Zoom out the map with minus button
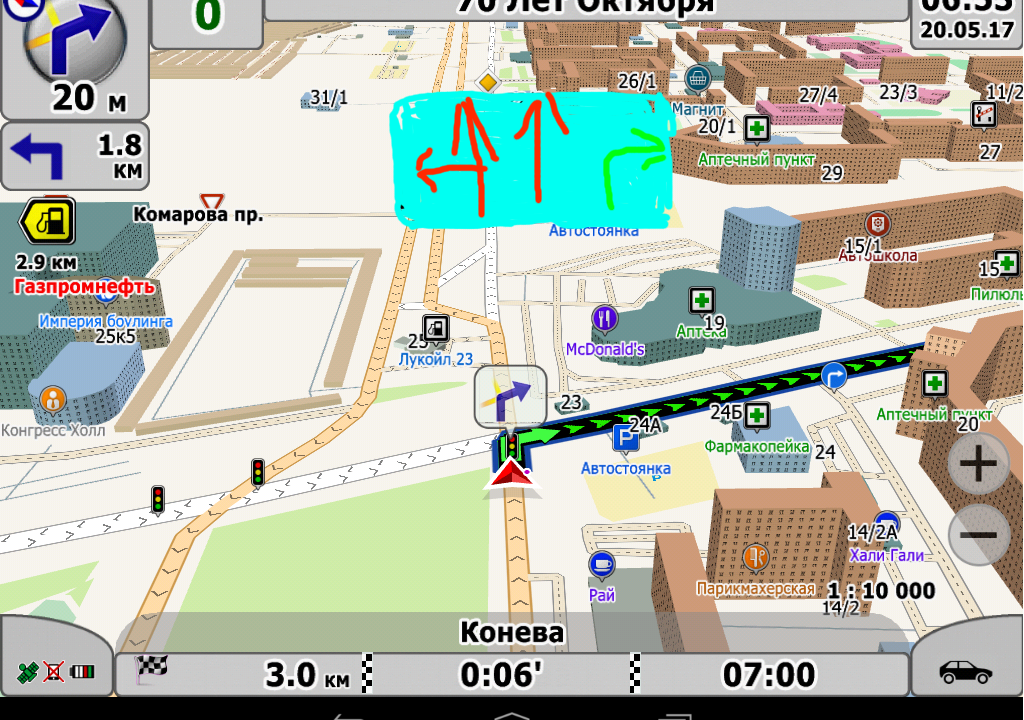The image size is (1024, 720). [x=978, y=535]
